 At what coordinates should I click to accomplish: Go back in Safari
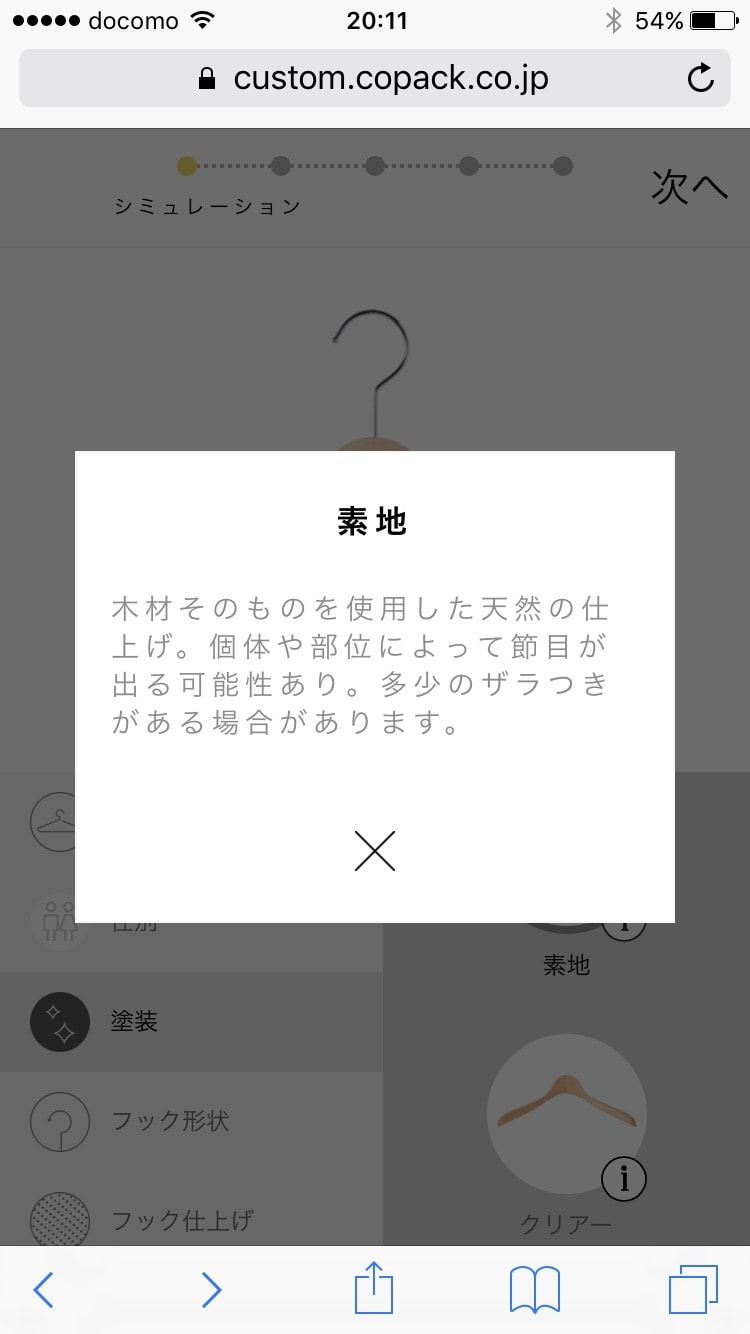[43, 1290]
